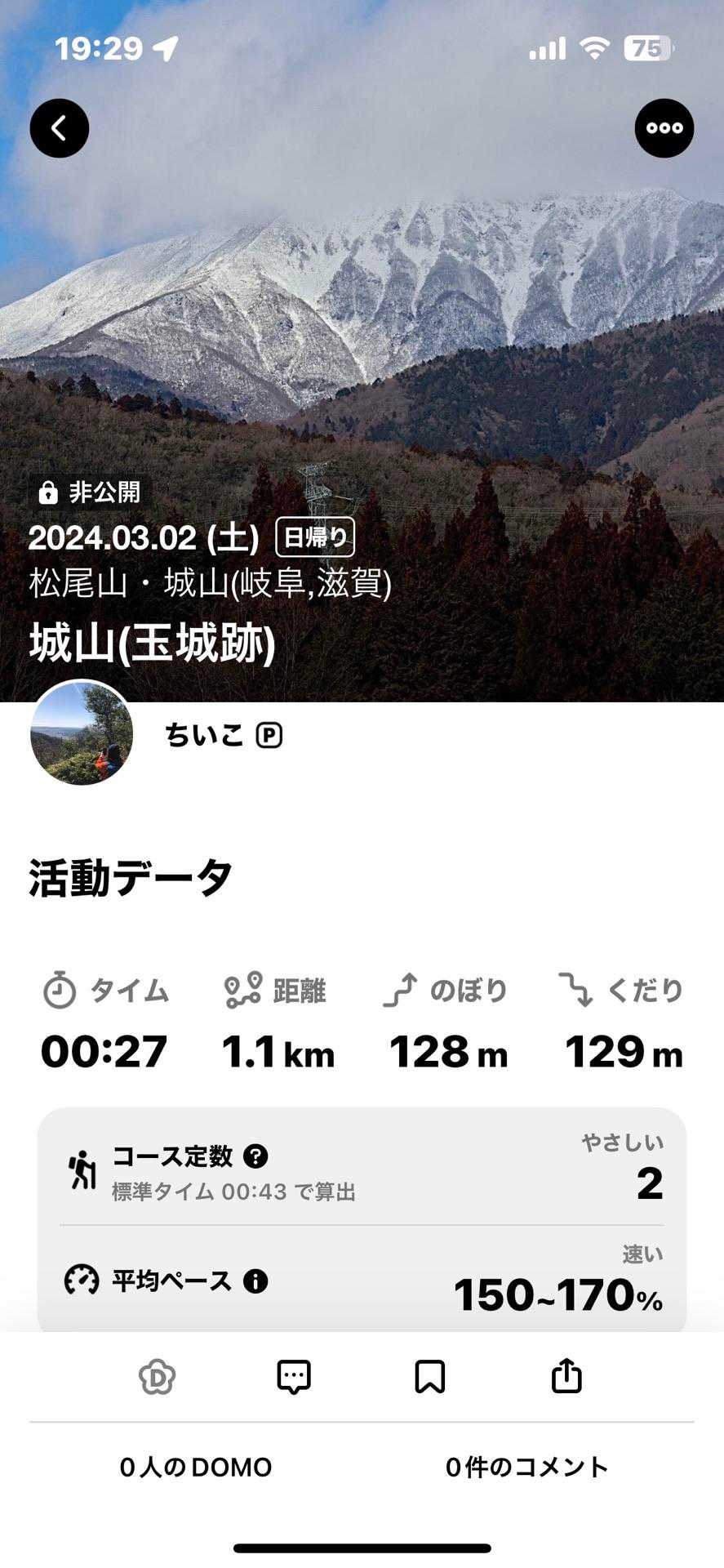Open the comment icon
The height and width of the screenshot is (1568, 724).
tap(294, 1377)
